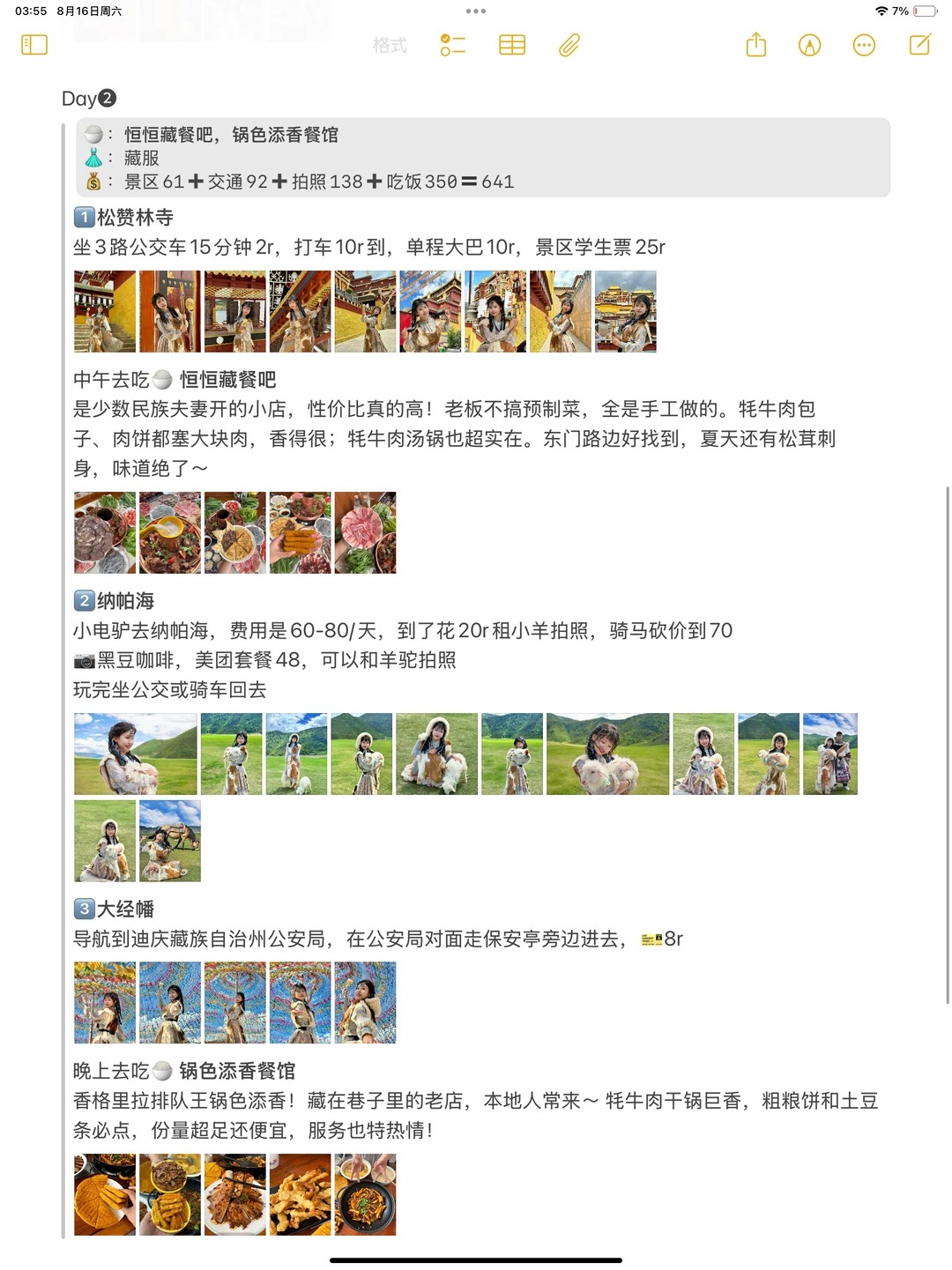952x1270 pixels.
Task: Open the first 纳帕海 grassland photo
Action: pyautogui.click(x=135, y=754)
